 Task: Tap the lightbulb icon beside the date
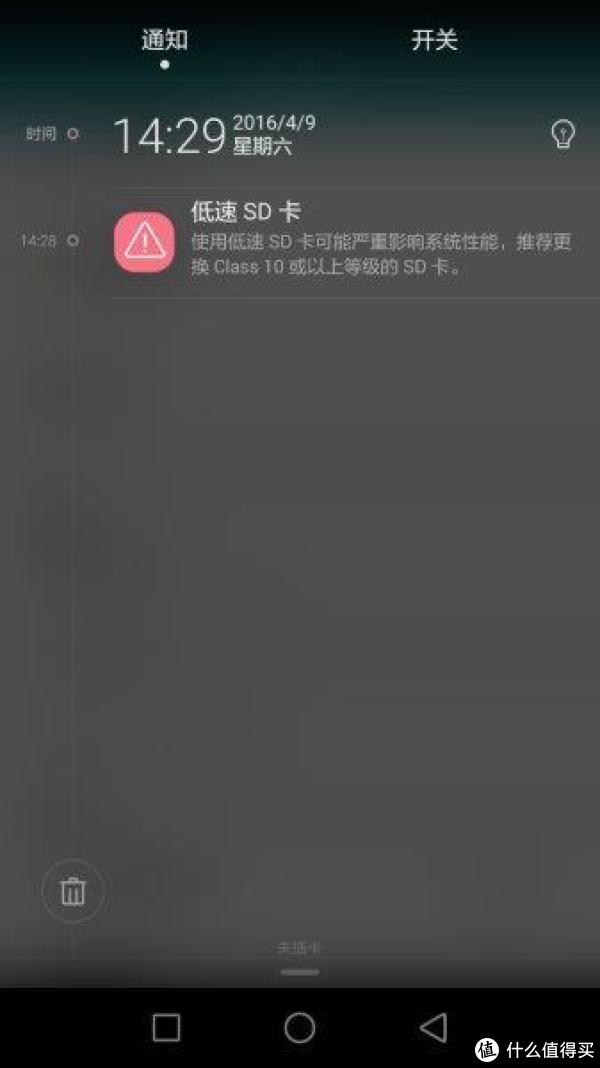point(563,134)
